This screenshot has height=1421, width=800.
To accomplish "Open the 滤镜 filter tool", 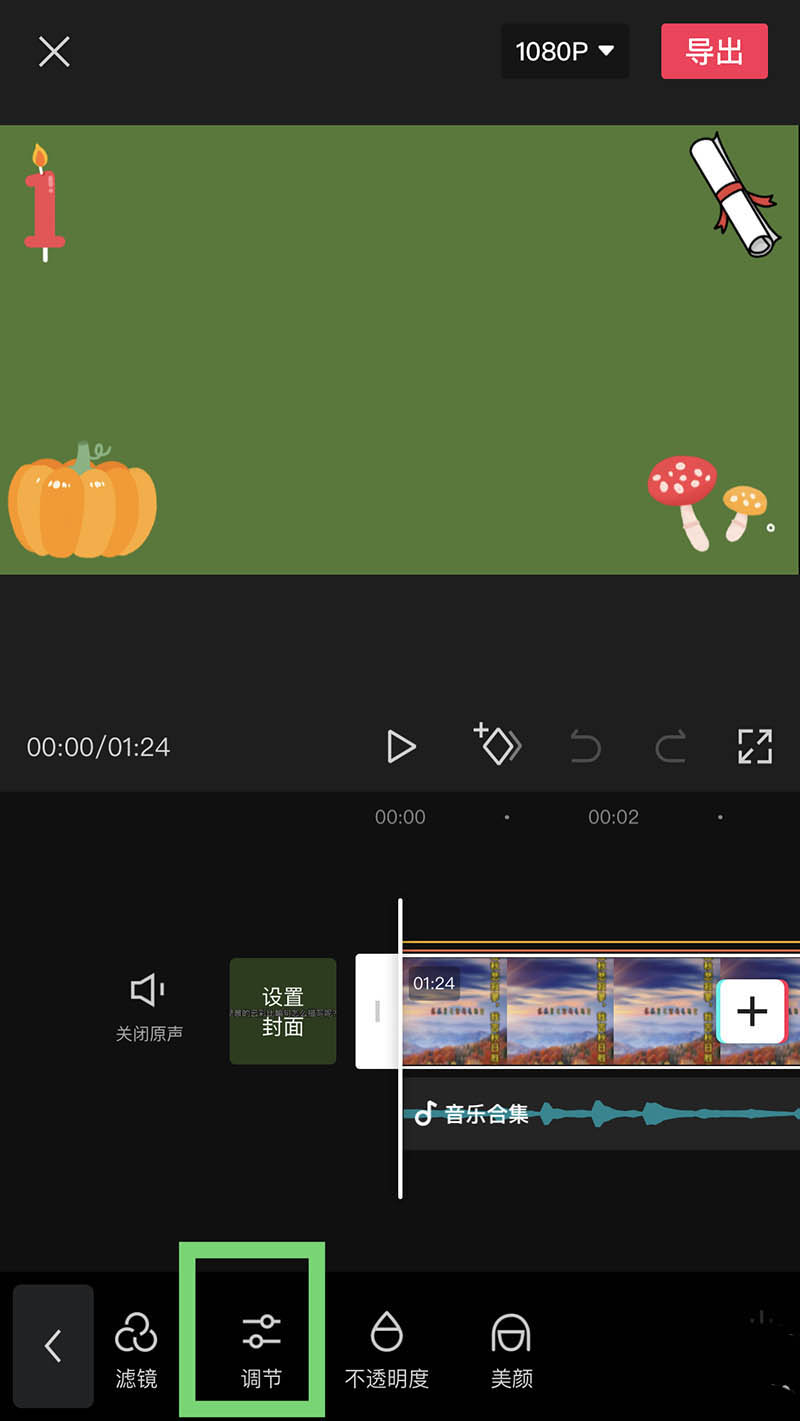I will click(136, 1351).
